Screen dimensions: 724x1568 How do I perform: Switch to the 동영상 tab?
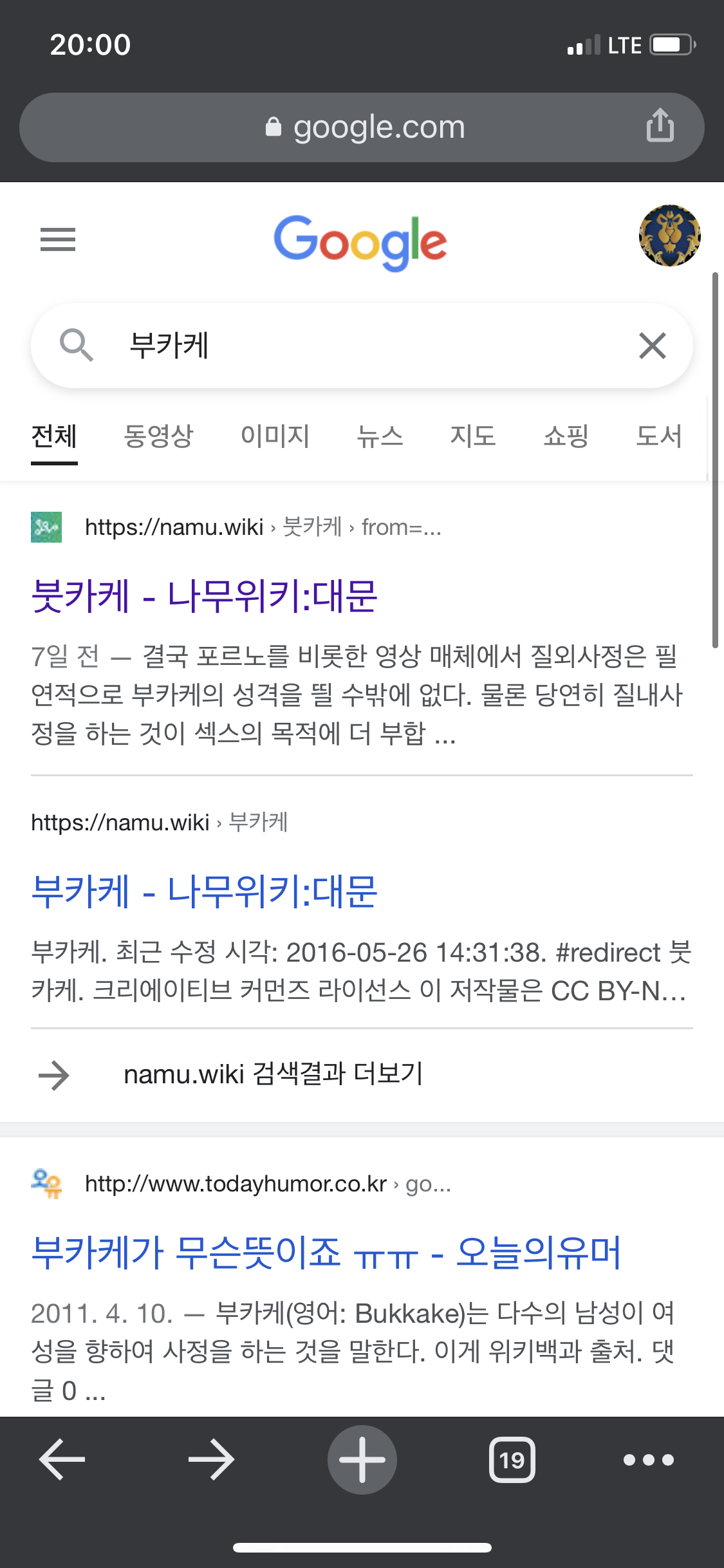click(158, 436)
